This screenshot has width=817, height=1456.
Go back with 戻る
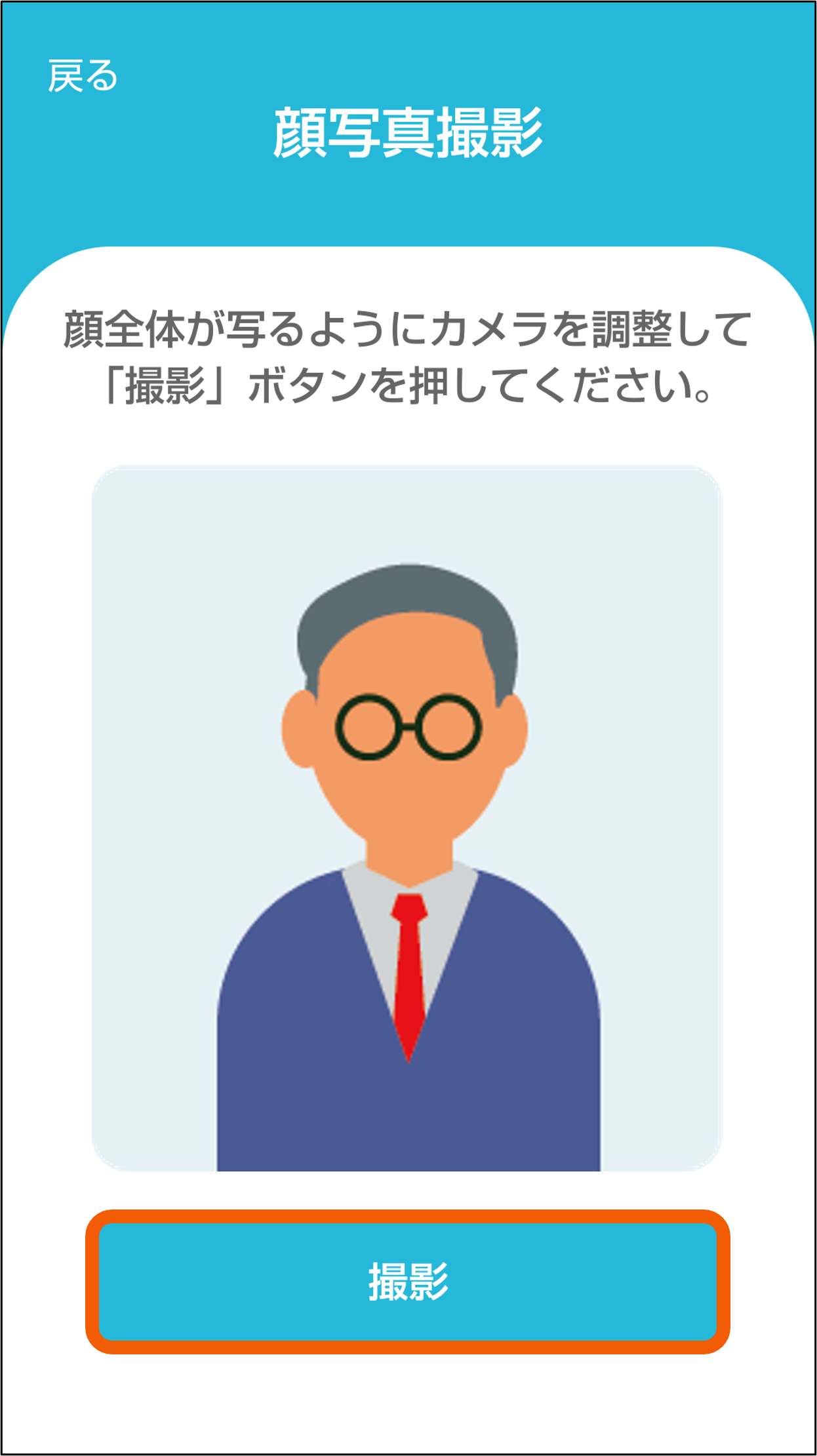[83, 75]
